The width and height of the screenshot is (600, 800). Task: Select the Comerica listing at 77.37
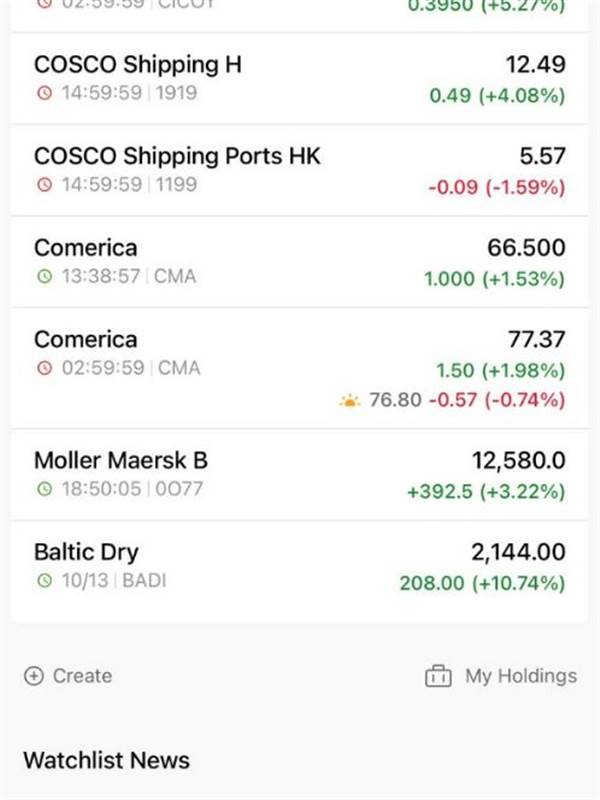(300, 367)
